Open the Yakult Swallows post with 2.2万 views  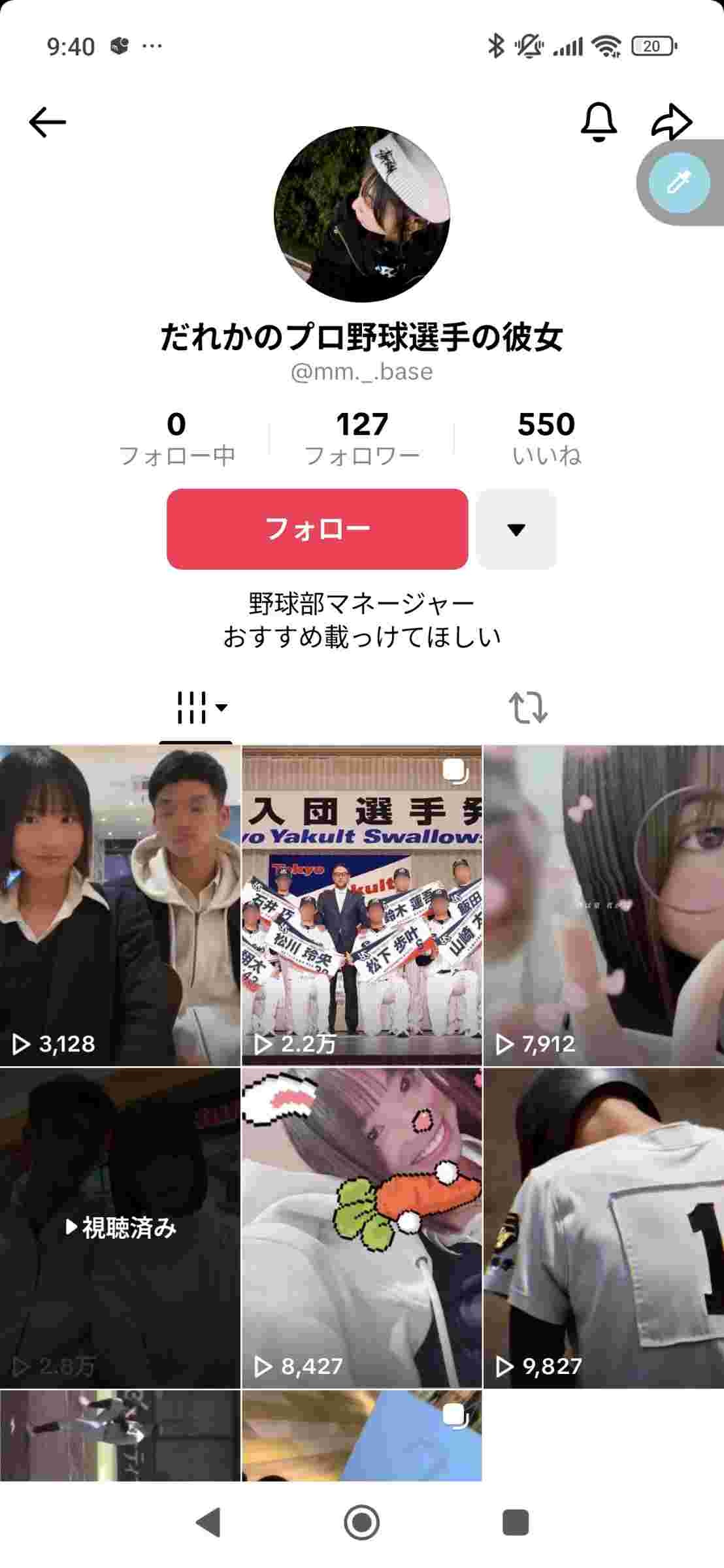click(x=362, y=906)
